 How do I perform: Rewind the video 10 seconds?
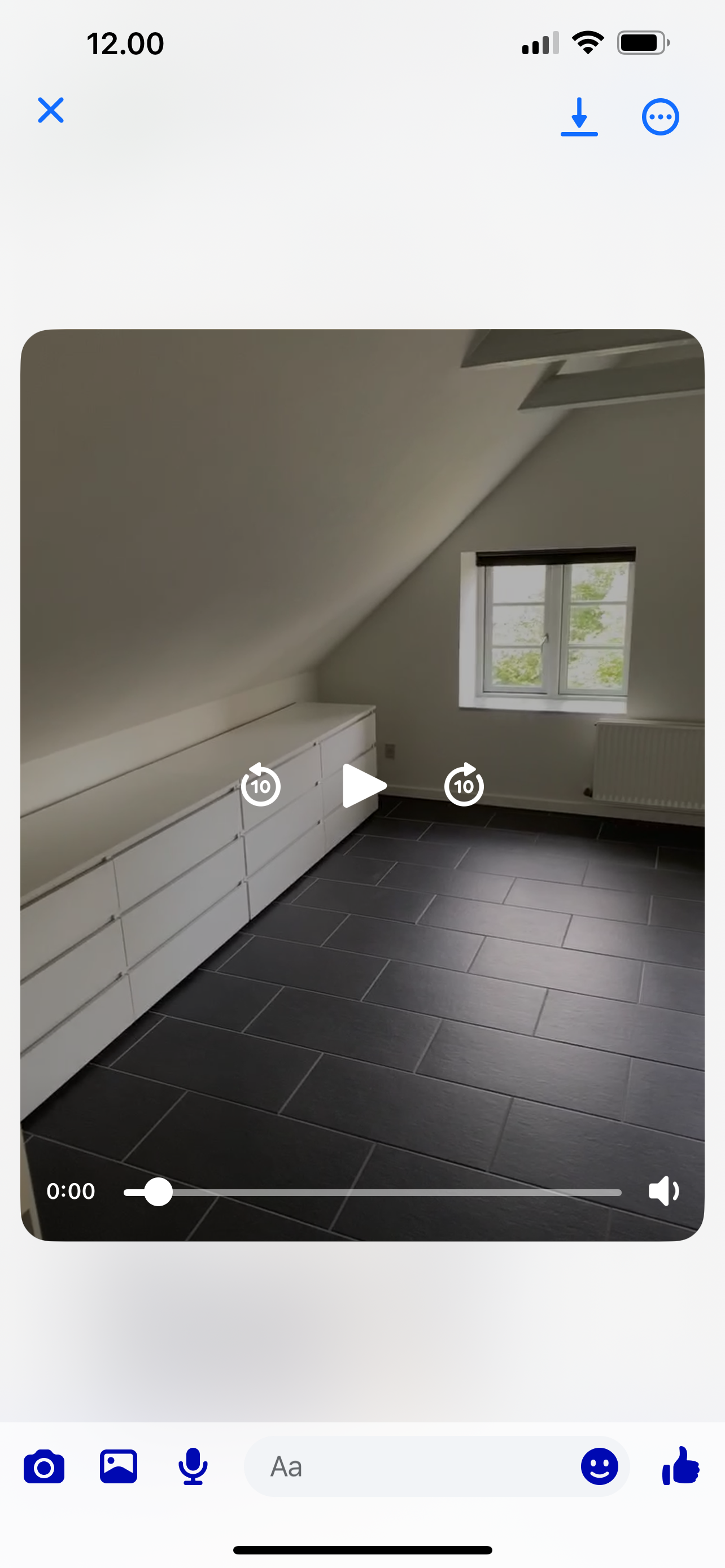[260, 785]
